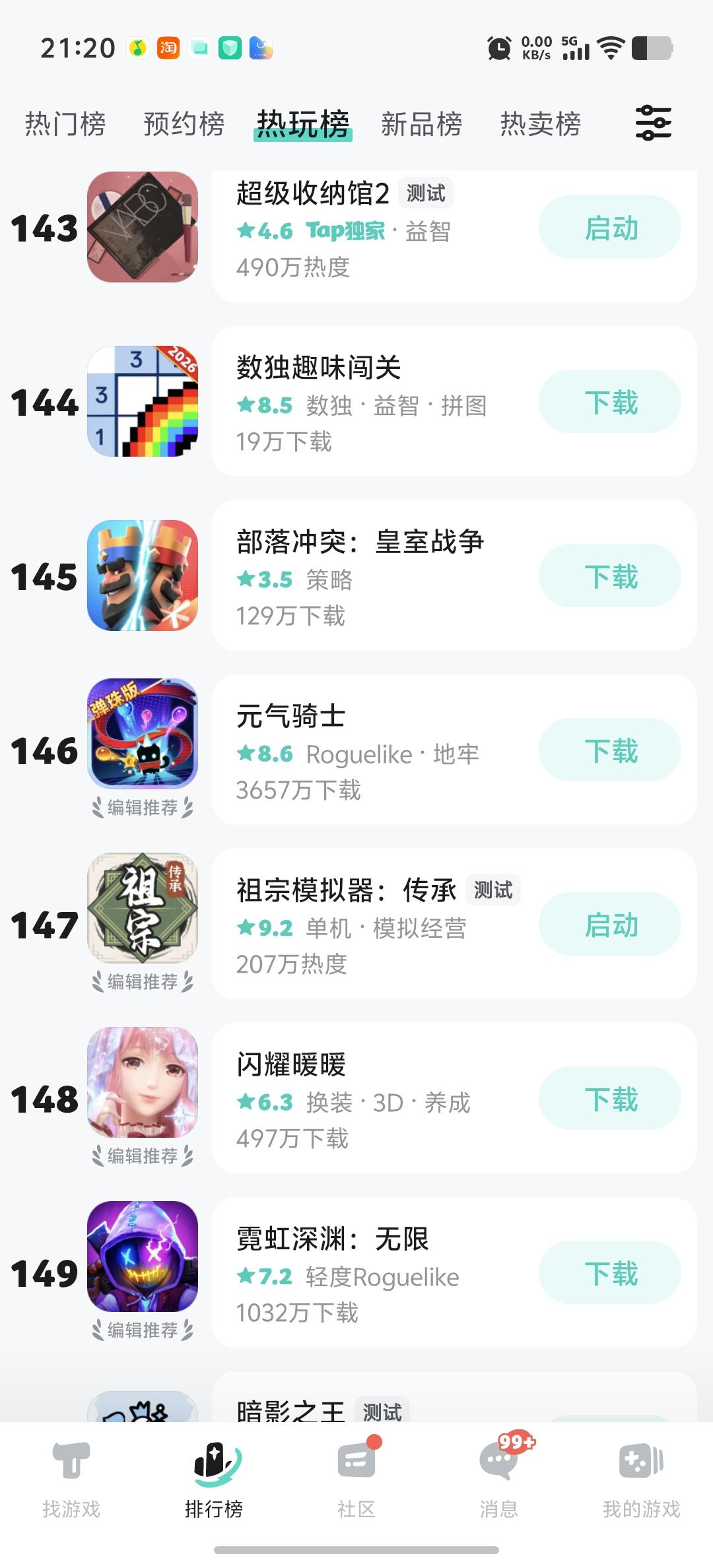Tap 下载 for 元气骑士
Image resolution: width=713 pixels, height=1568 pixels.
point(610,750)
